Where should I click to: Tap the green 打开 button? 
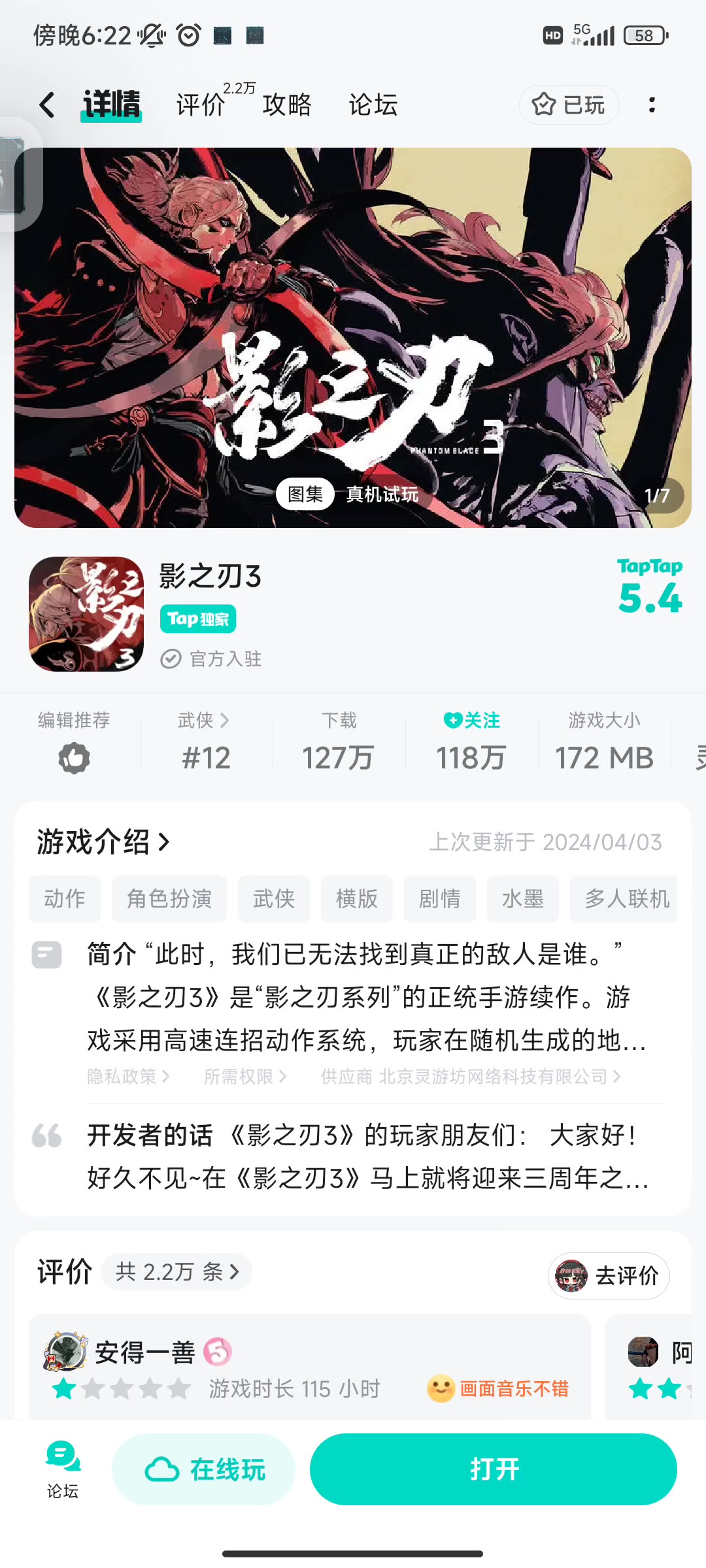pyautogui.click(x=494, y=1469)
